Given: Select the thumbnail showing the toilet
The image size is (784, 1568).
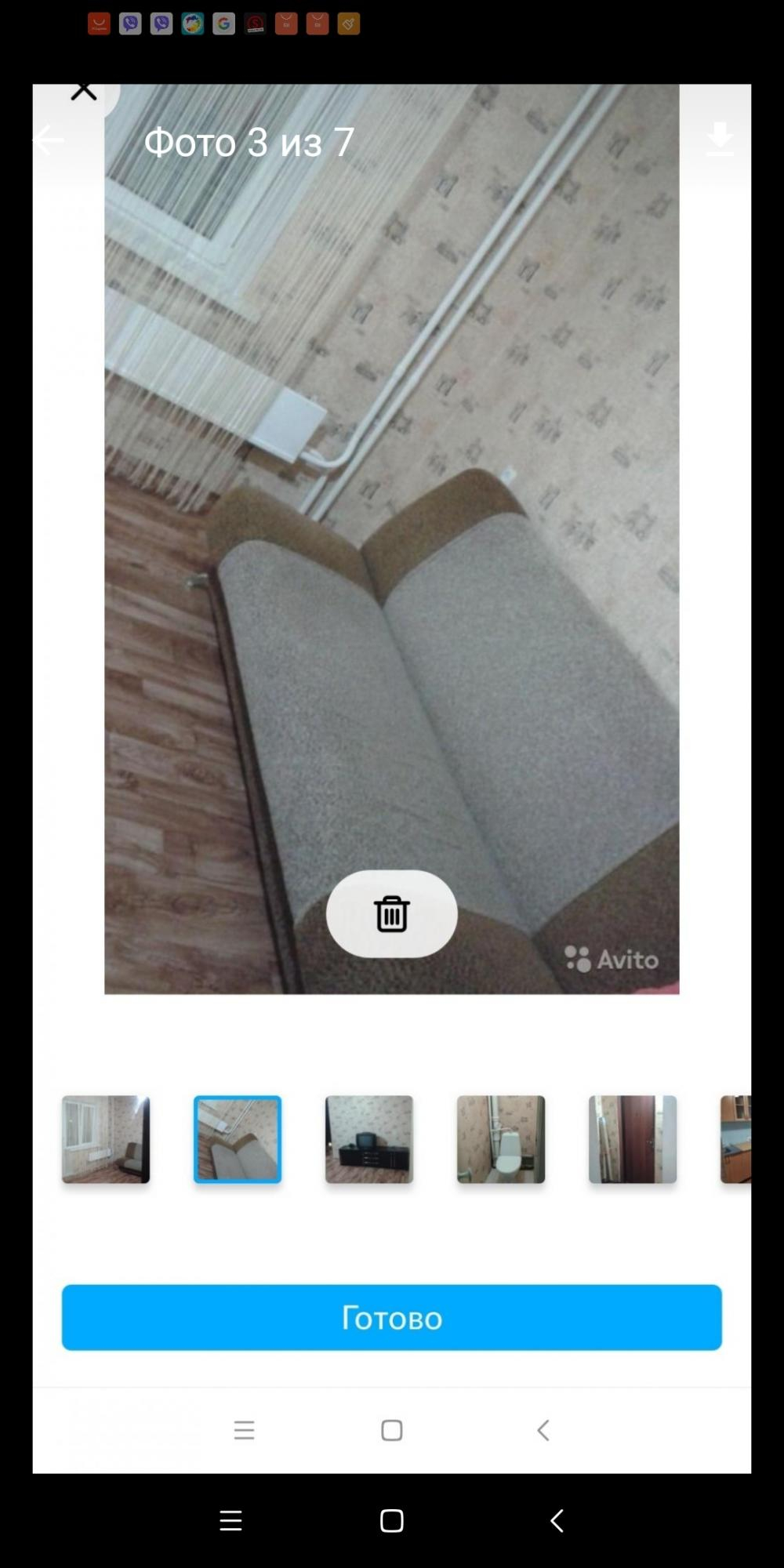Looking at the screenshot, I should tap(501, 1139).
